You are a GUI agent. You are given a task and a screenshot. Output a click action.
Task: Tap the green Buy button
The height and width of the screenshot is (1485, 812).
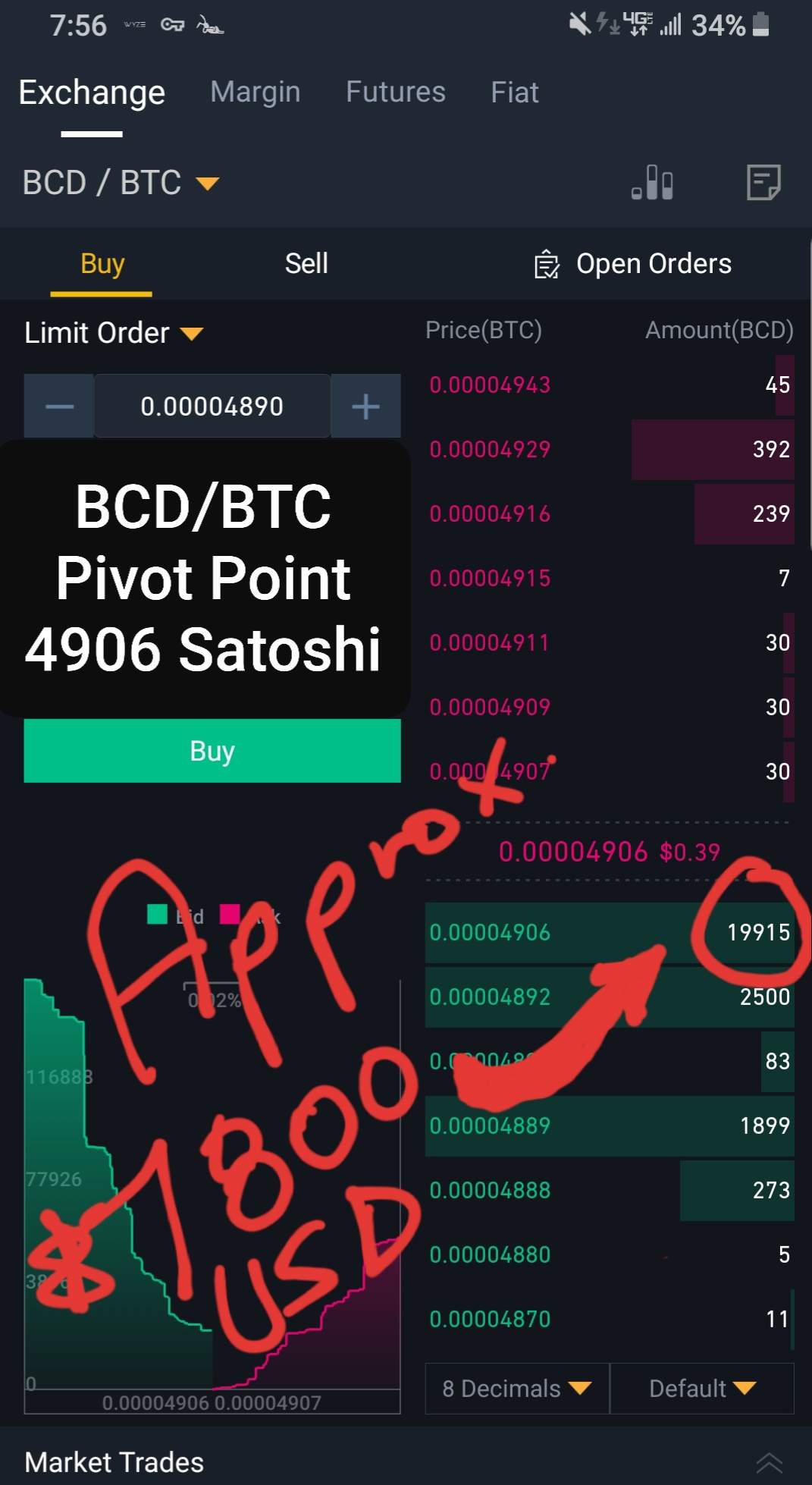click(x=212, y=751)
